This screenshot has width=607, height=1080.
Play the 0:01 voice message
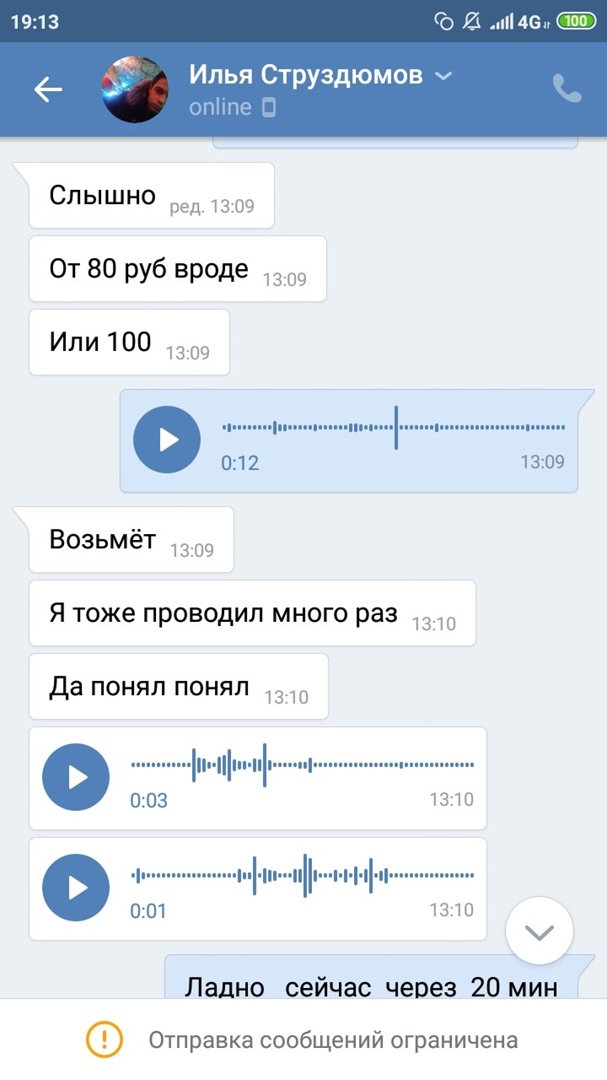tap(76, 887)
